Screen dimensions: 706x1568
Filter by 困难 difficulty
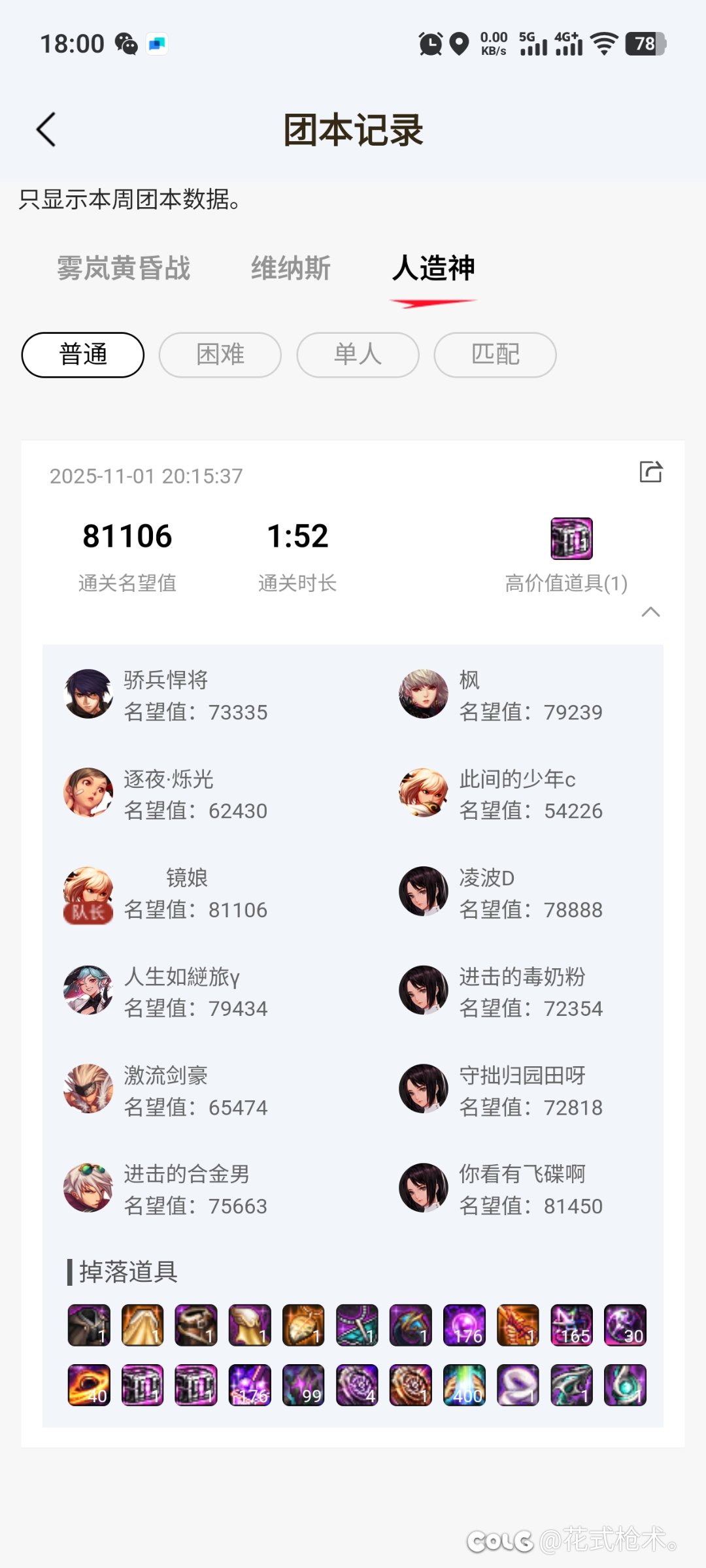click(220, 355)
